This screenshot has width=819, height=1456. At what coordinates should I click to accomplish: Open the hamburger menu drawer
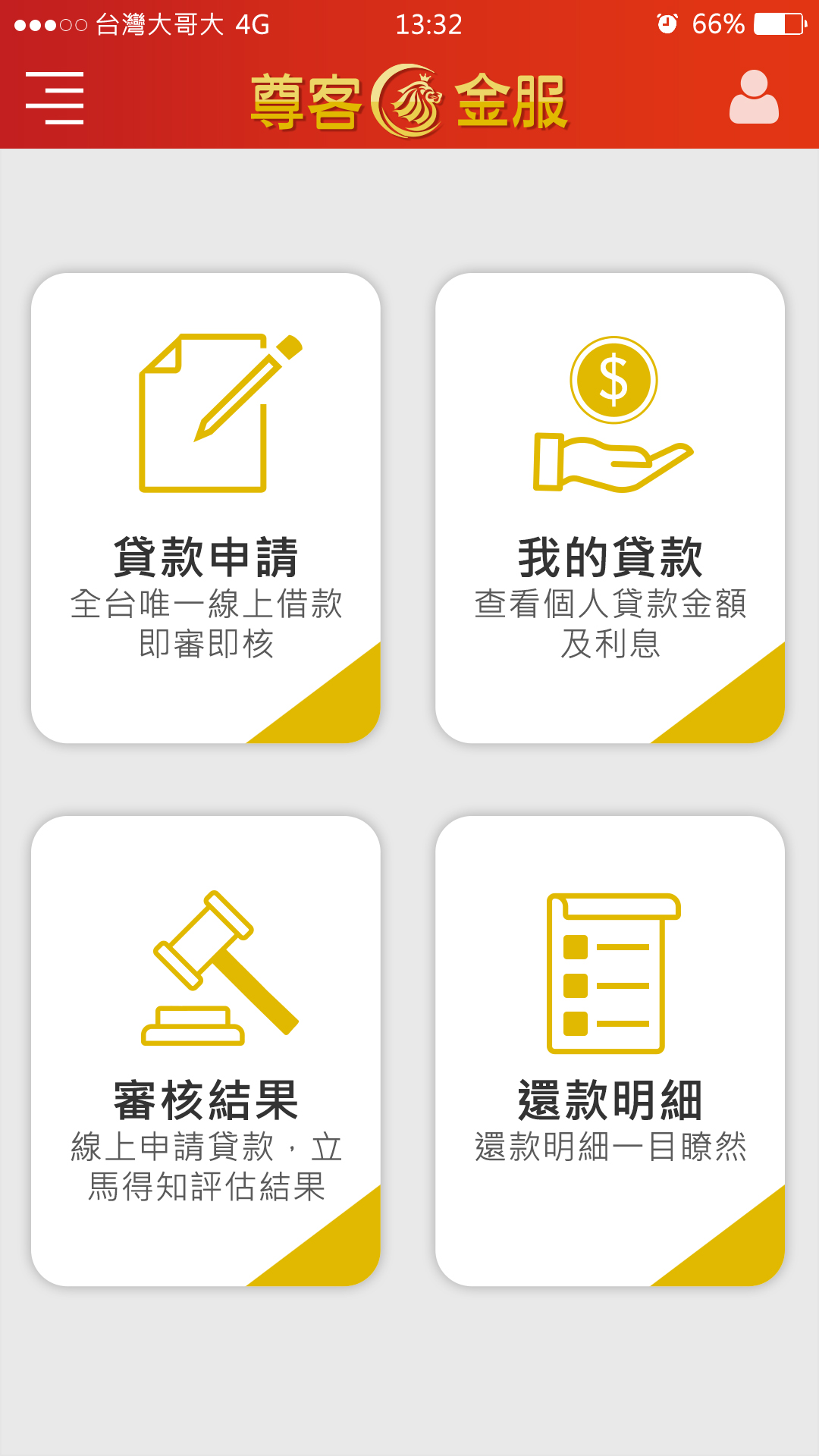pyautogui.click(x=55, y=98)
